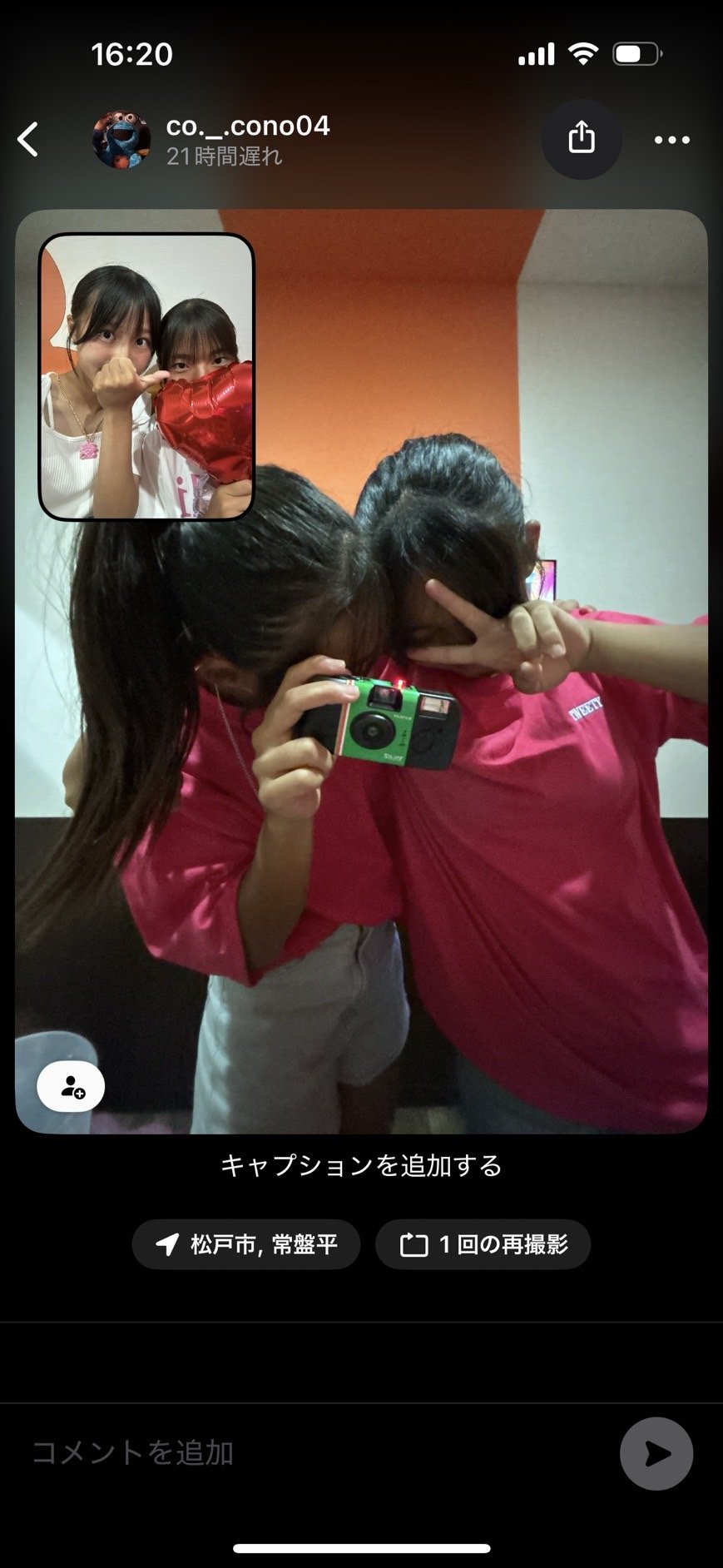Focus the コメントを追加 comment field
723x1568 pixels.
point(316,1452)
